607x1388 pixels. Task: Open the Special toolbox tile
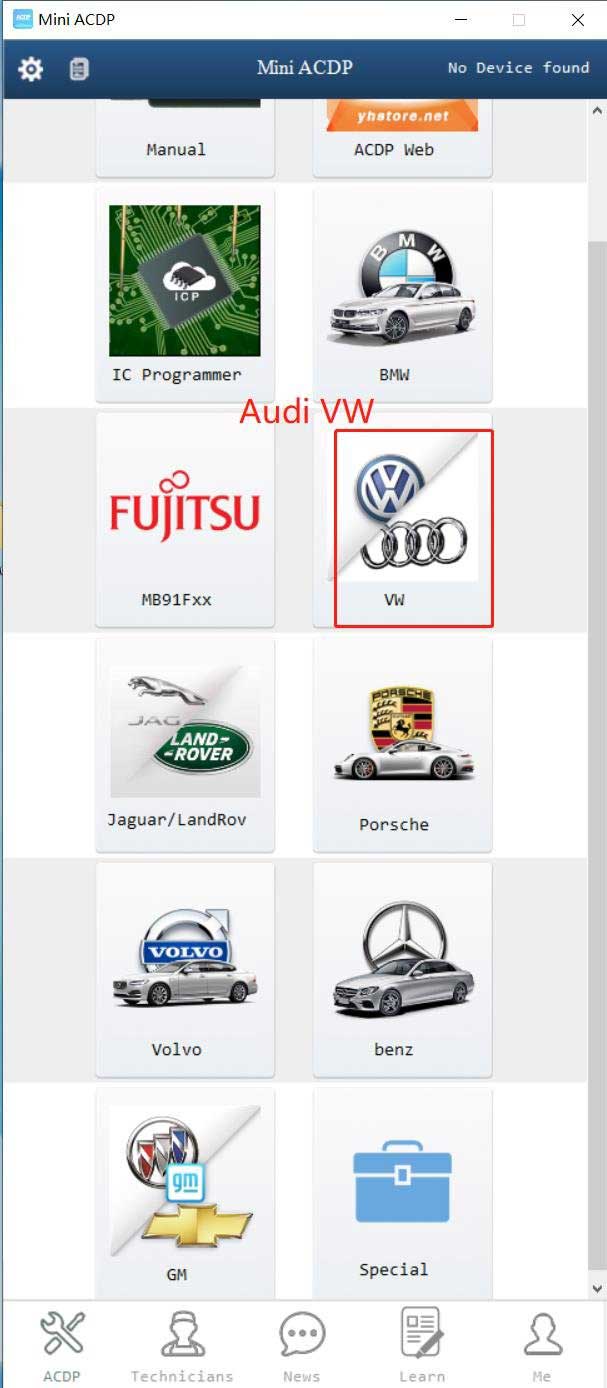point(402,1193)
